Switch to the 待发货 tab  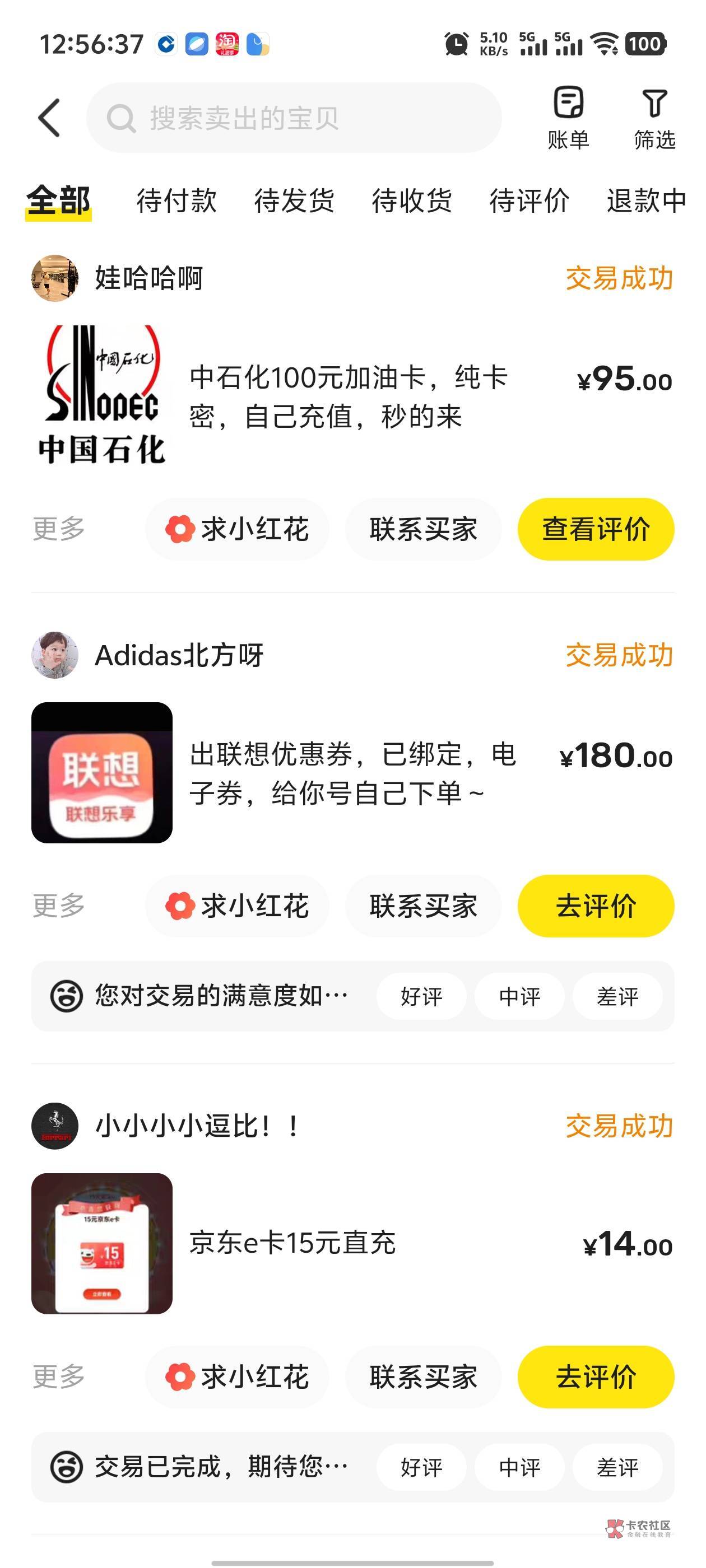pyautogui.click(x=294, y=201)
